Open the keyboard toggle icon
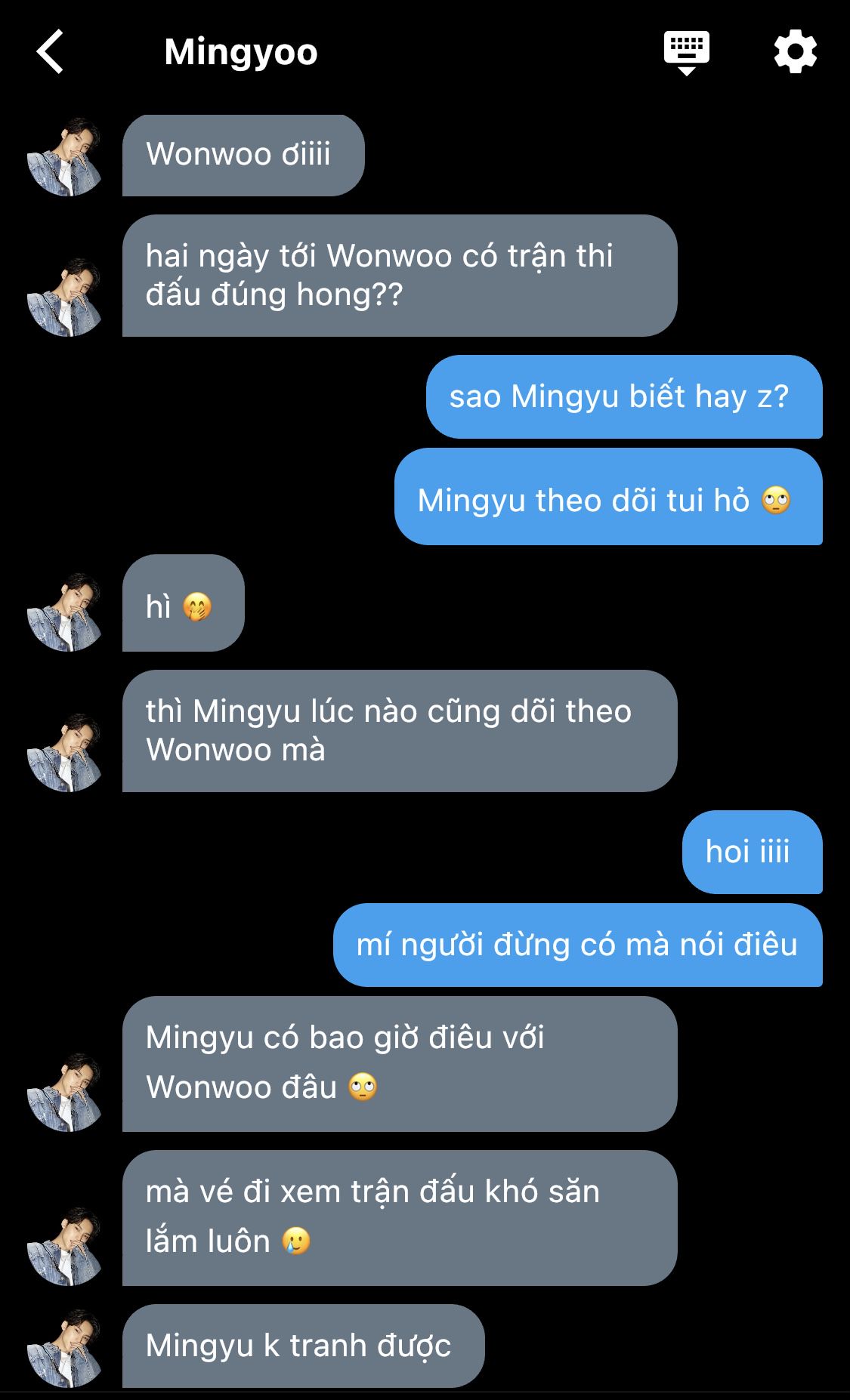Image resolution: width=850 pixels, height=1400 pixels. coord(686,52)
